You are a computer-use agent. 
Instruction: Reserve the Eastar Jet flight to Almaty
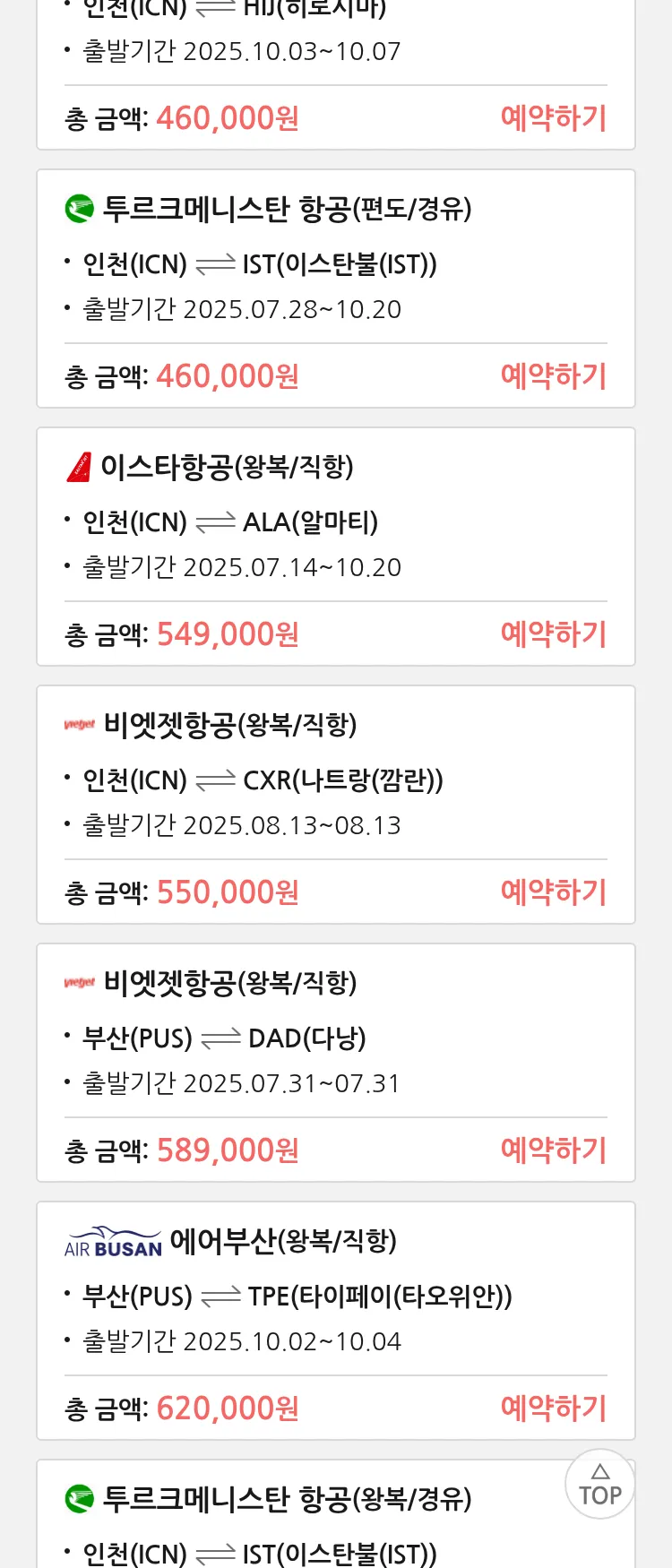pyautogui.click(x=553, y=634)
